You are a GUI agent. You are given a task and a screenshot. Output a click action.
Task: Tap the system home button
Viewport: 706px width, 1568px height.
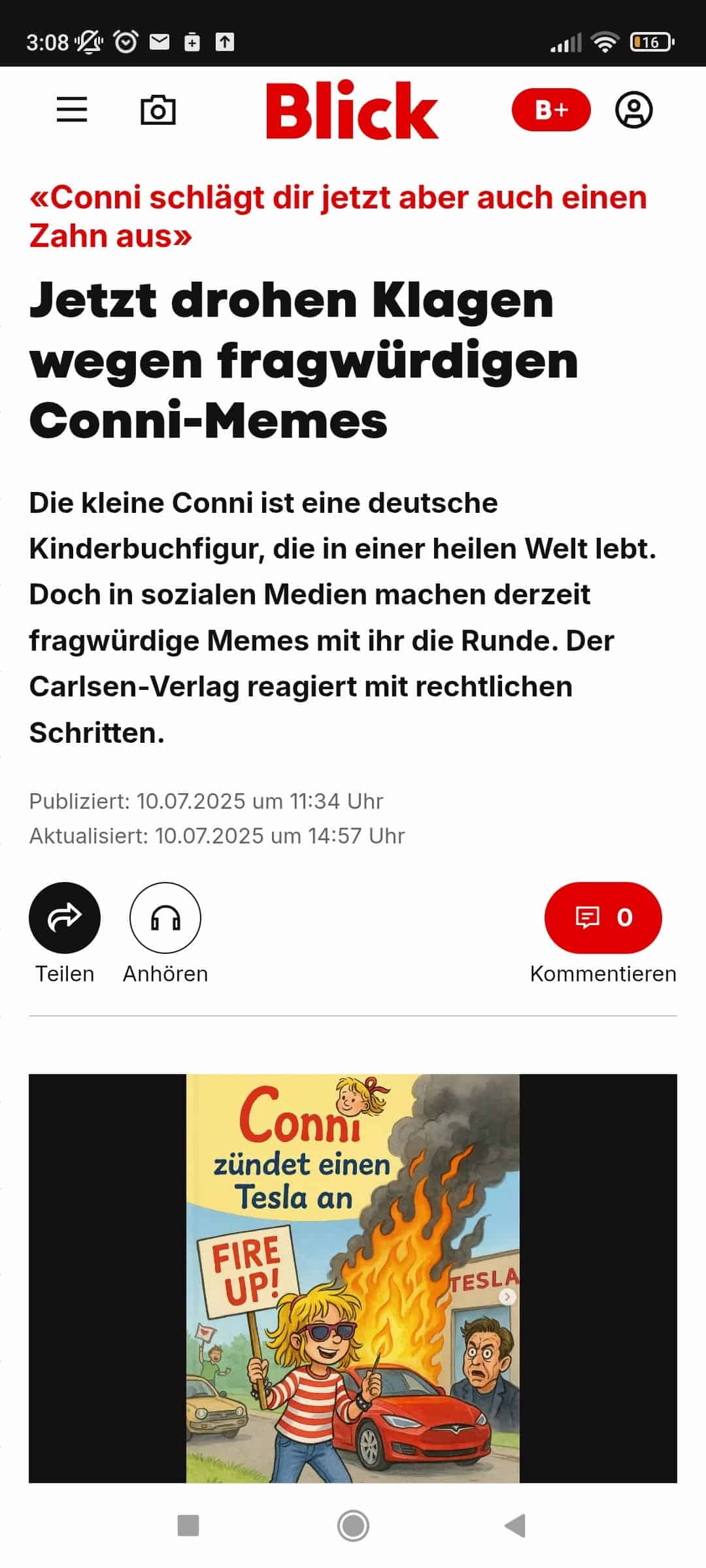(x=353, y=1526)
